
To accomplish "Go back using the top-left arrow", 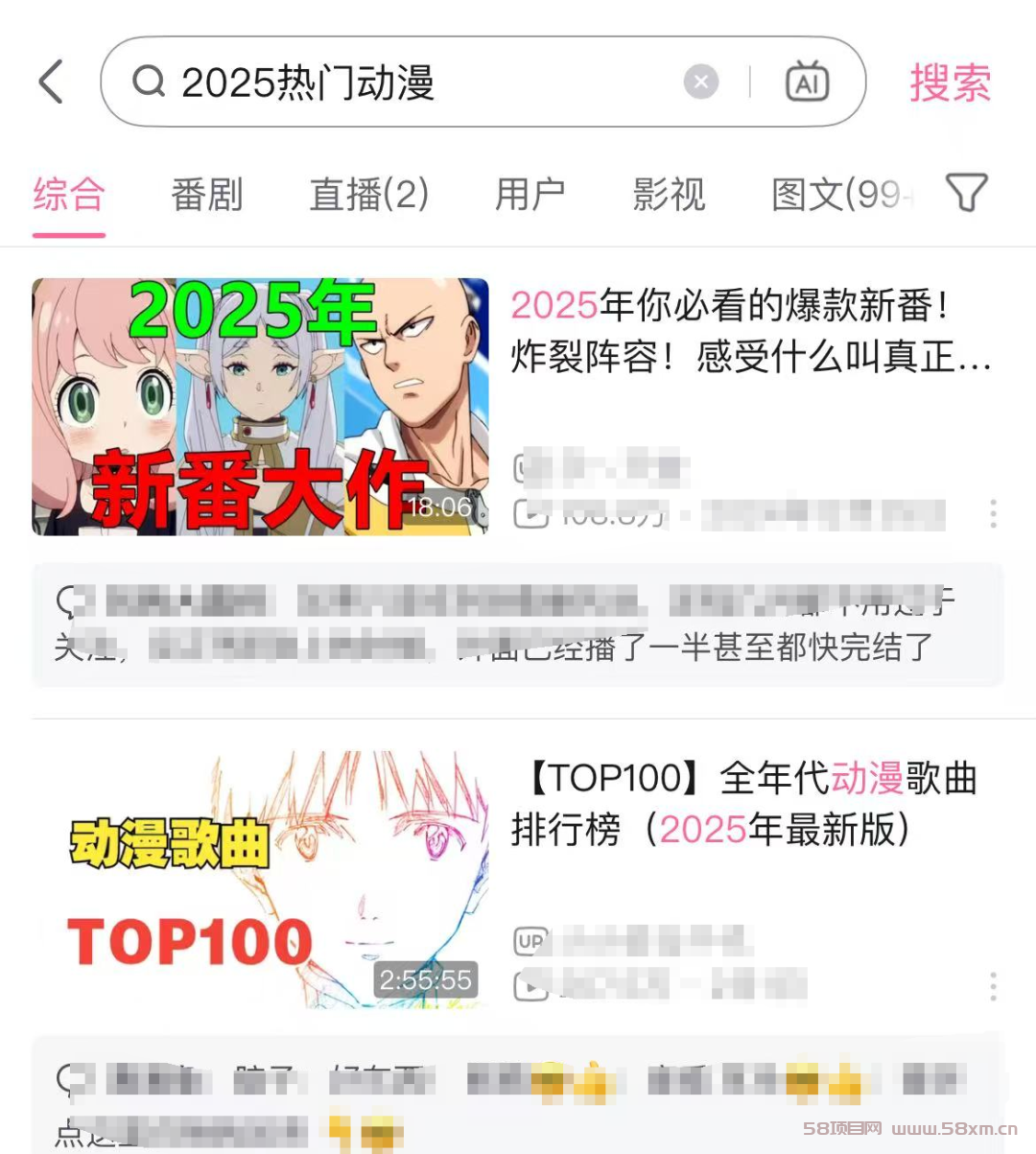I will tap(52, 82).
